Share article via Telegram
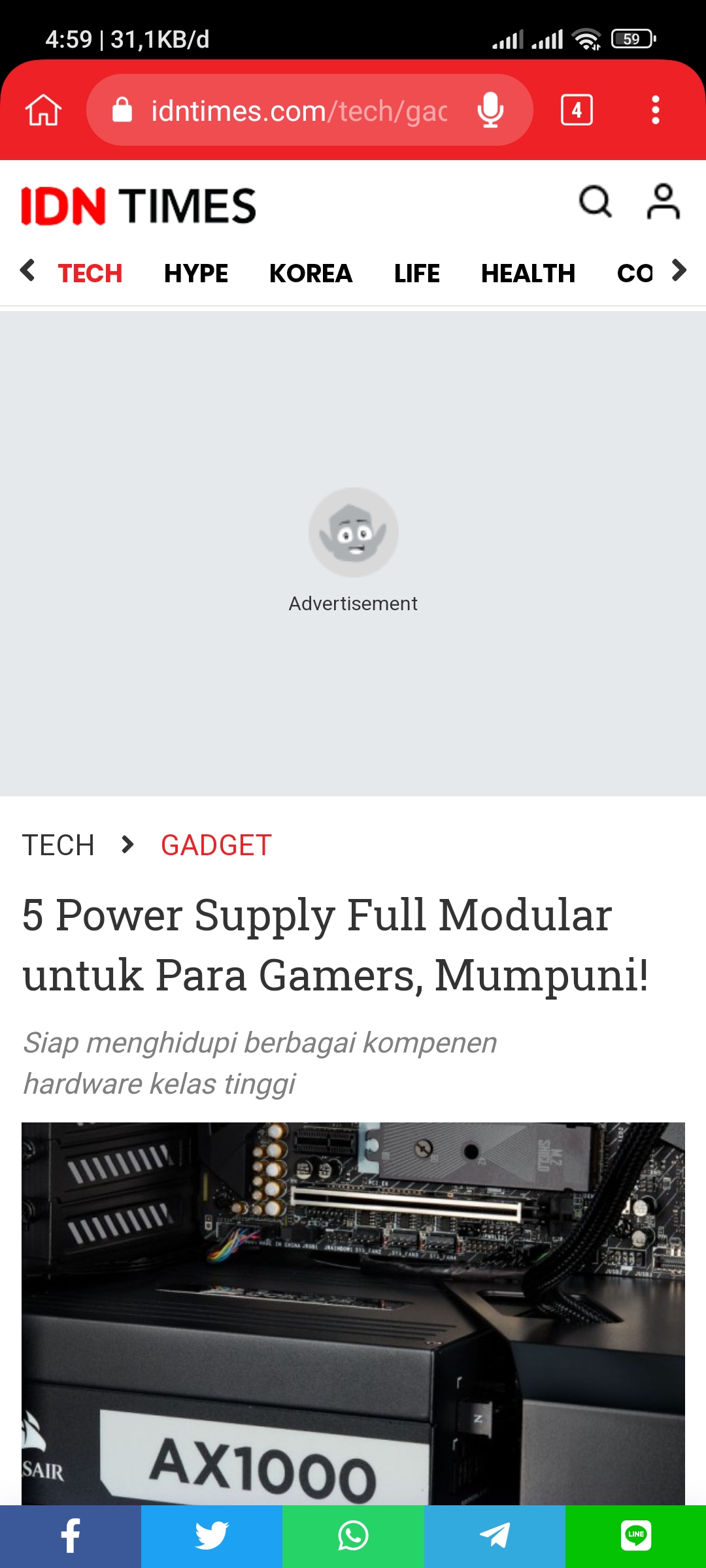 (x=494, y=1535)
